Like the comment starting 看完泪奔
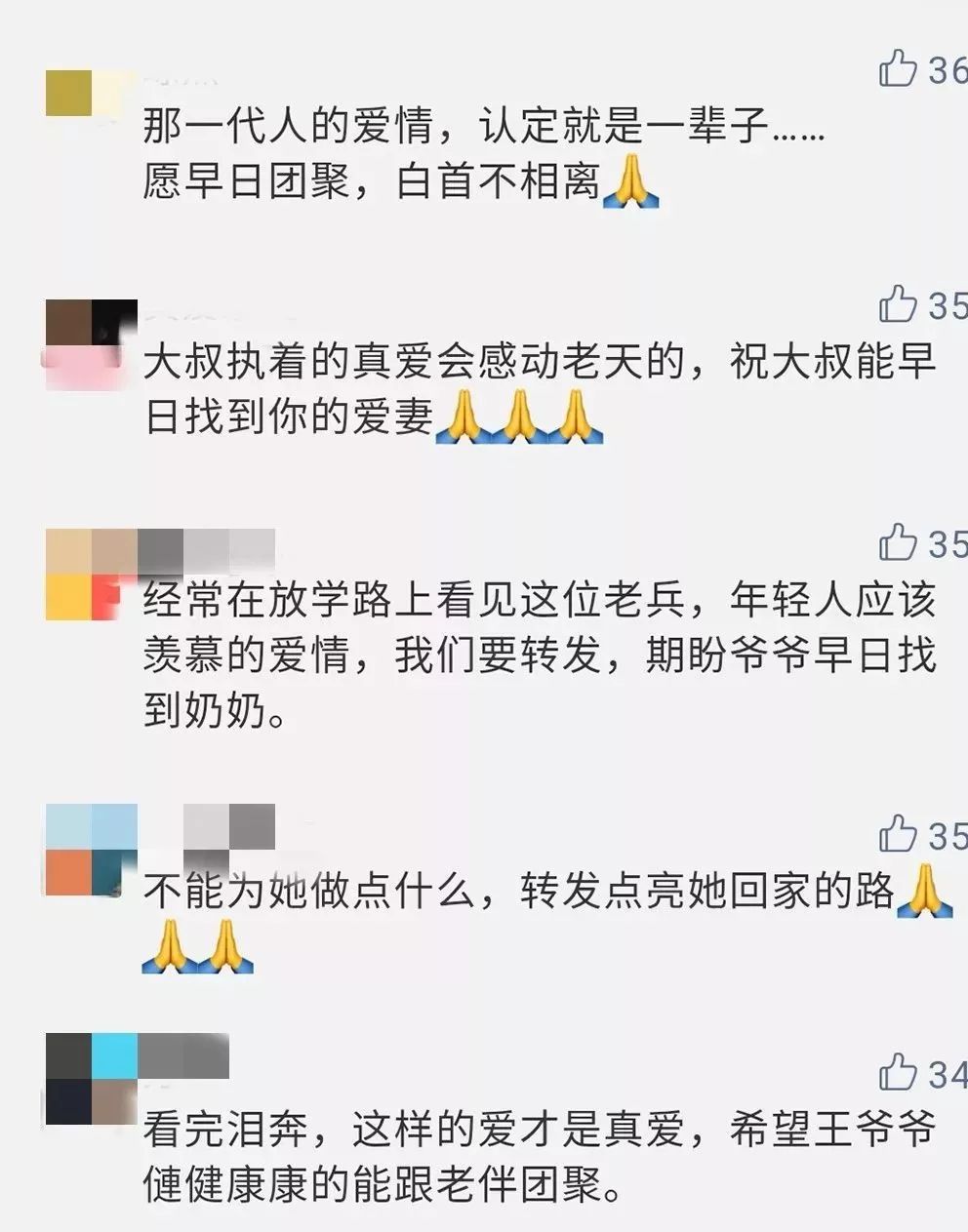 coord(899,1073)
